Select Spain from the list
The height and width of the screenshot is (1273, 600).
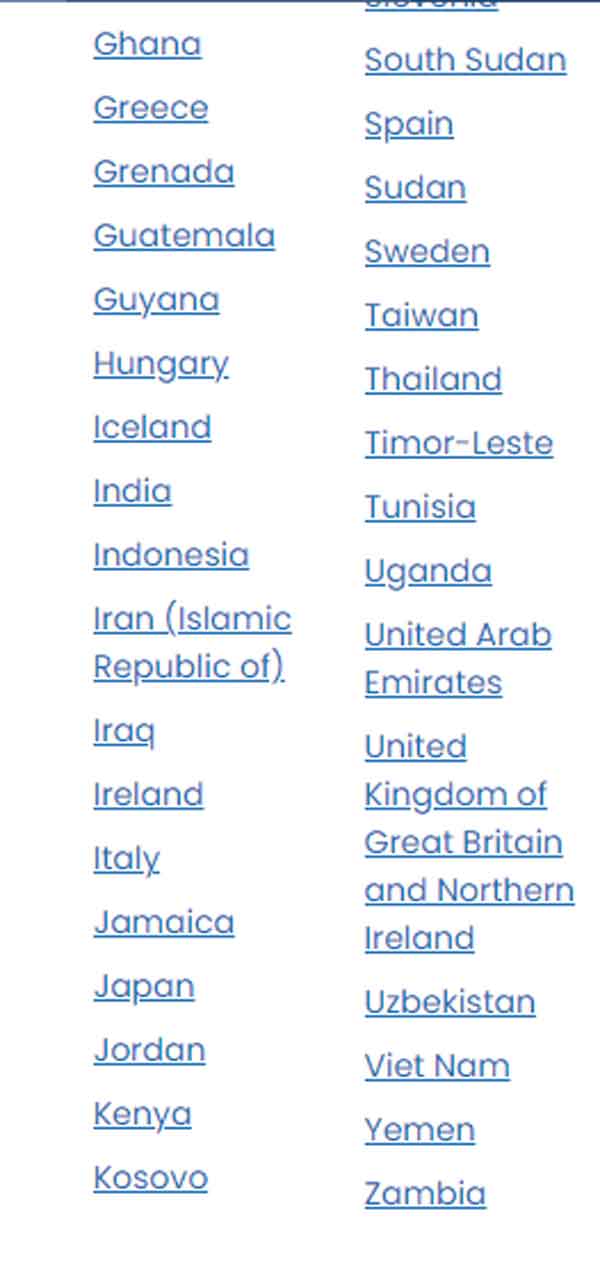tap(409, 125)
